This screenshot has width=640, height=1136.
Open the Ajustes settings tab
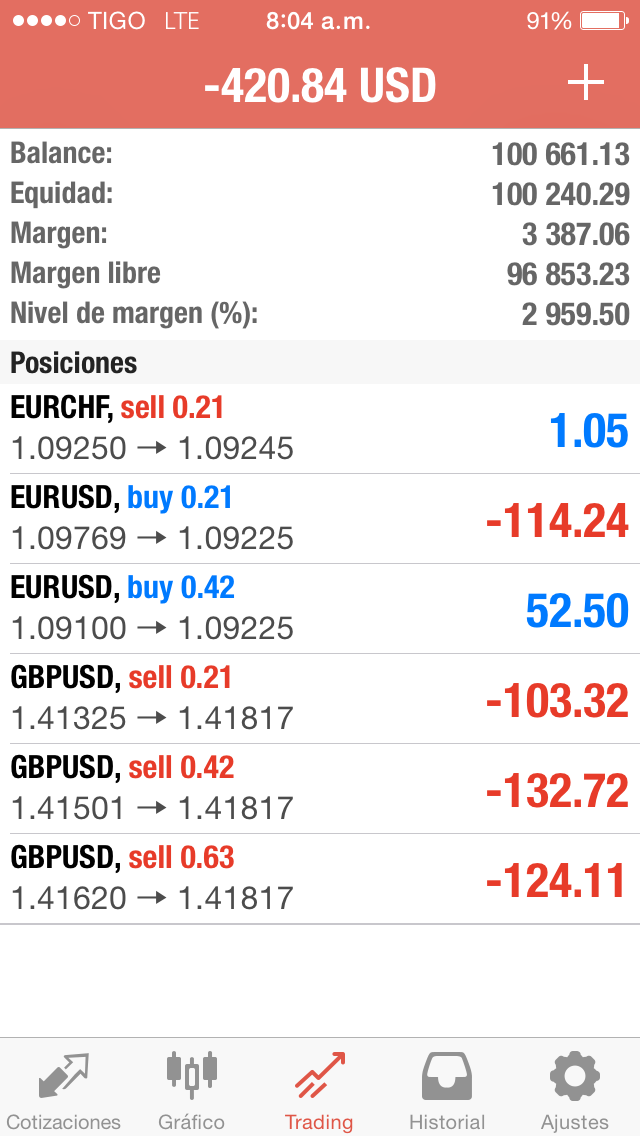(x=575, y=1090)
